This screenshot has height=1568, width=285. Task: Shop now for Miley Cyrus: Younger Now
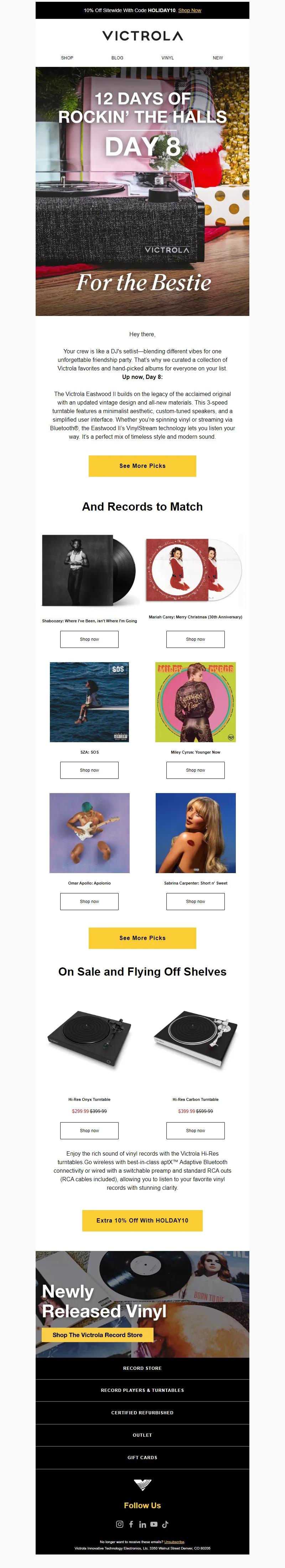(196, 770)
